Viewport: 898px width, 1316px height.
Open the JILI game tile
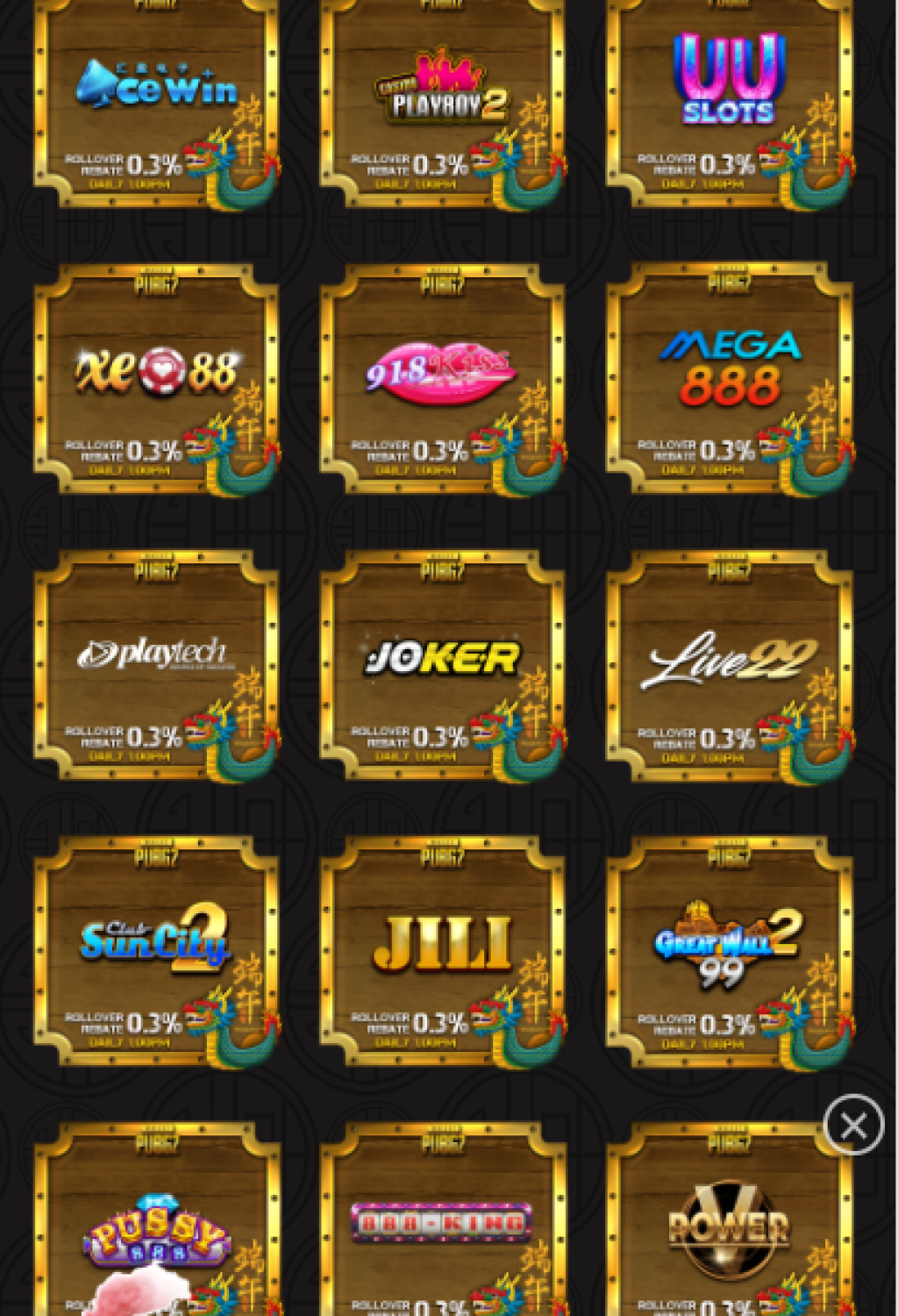click(x=442, y=949)
